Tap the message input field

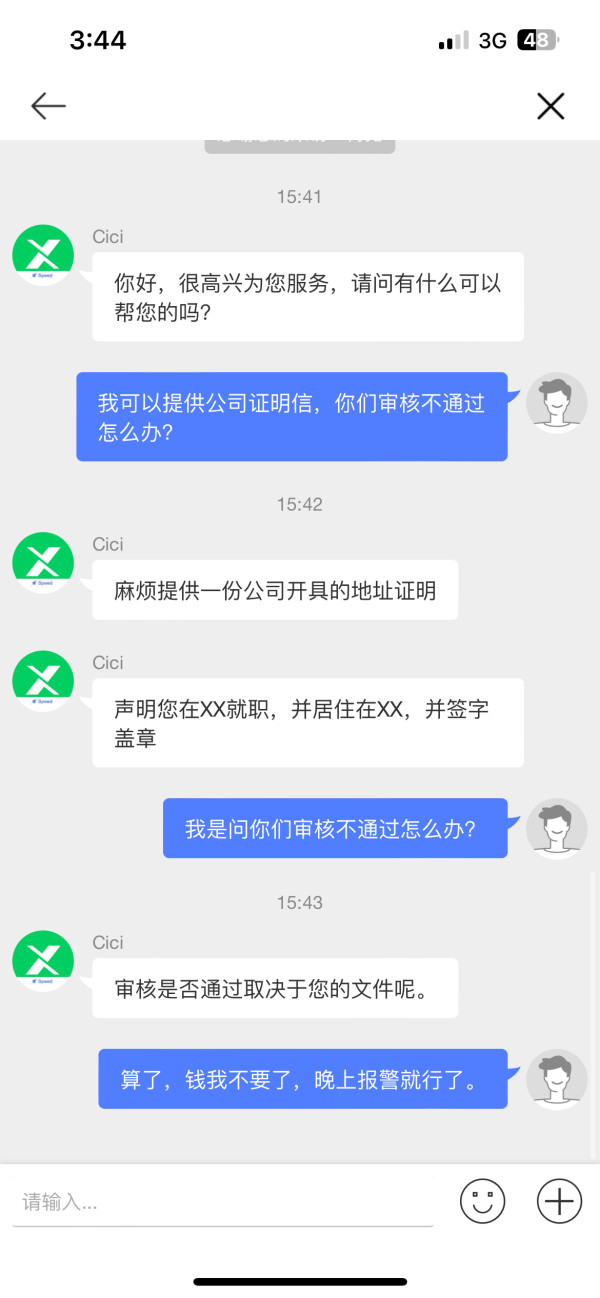click(223, 1202)
